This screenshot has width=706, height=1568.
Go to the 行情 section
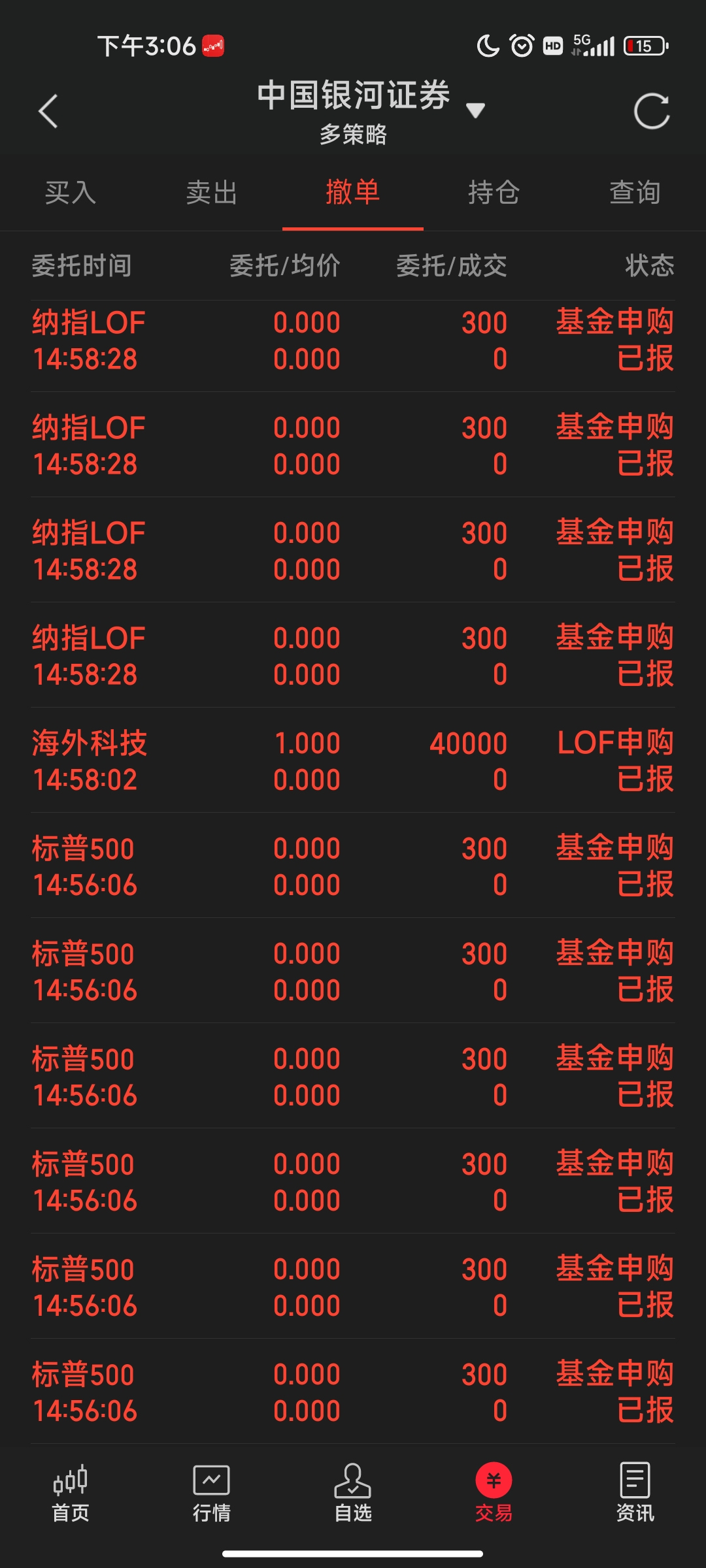click(x=211, y=1494)
